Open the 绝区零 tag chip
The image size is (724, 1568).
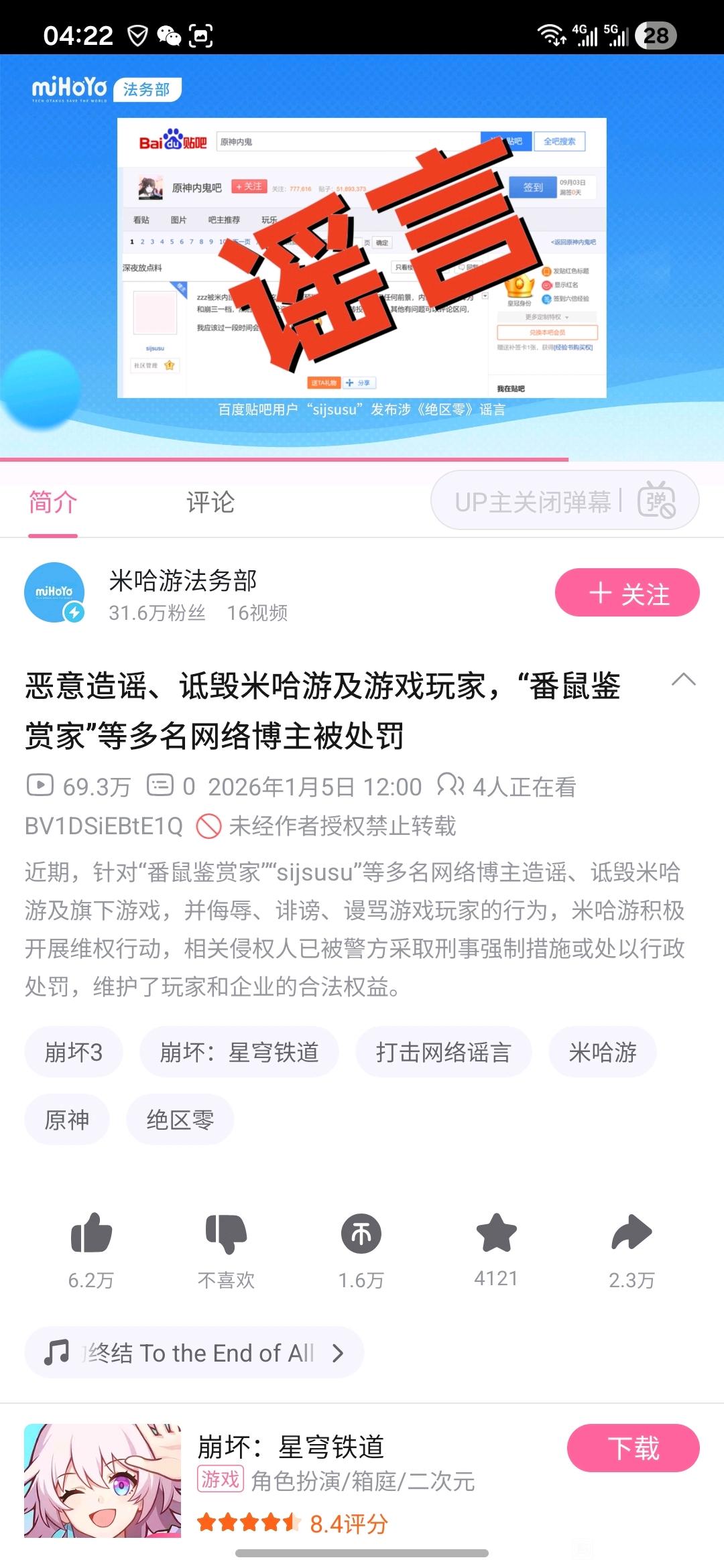coord(180,1120)
